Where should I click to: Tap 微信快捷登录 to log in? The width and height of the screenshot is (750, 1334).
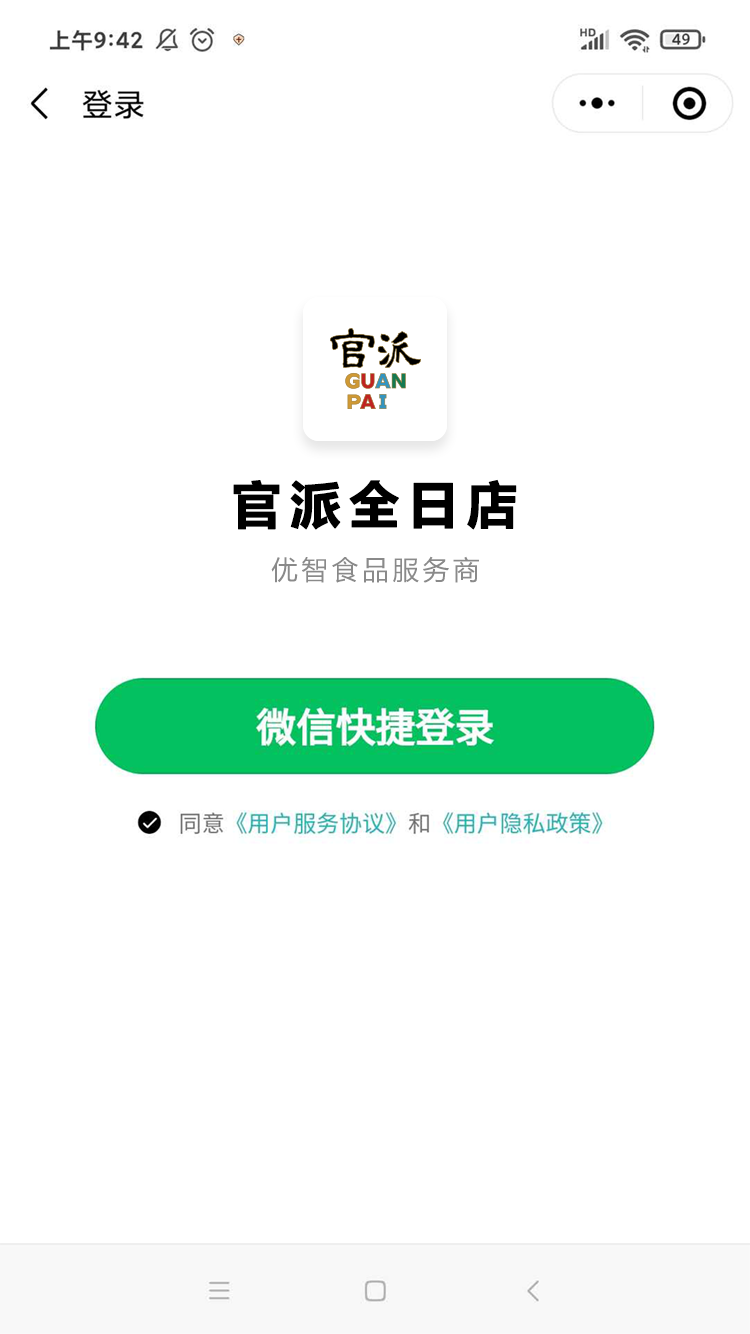click(x=374, y=726)
